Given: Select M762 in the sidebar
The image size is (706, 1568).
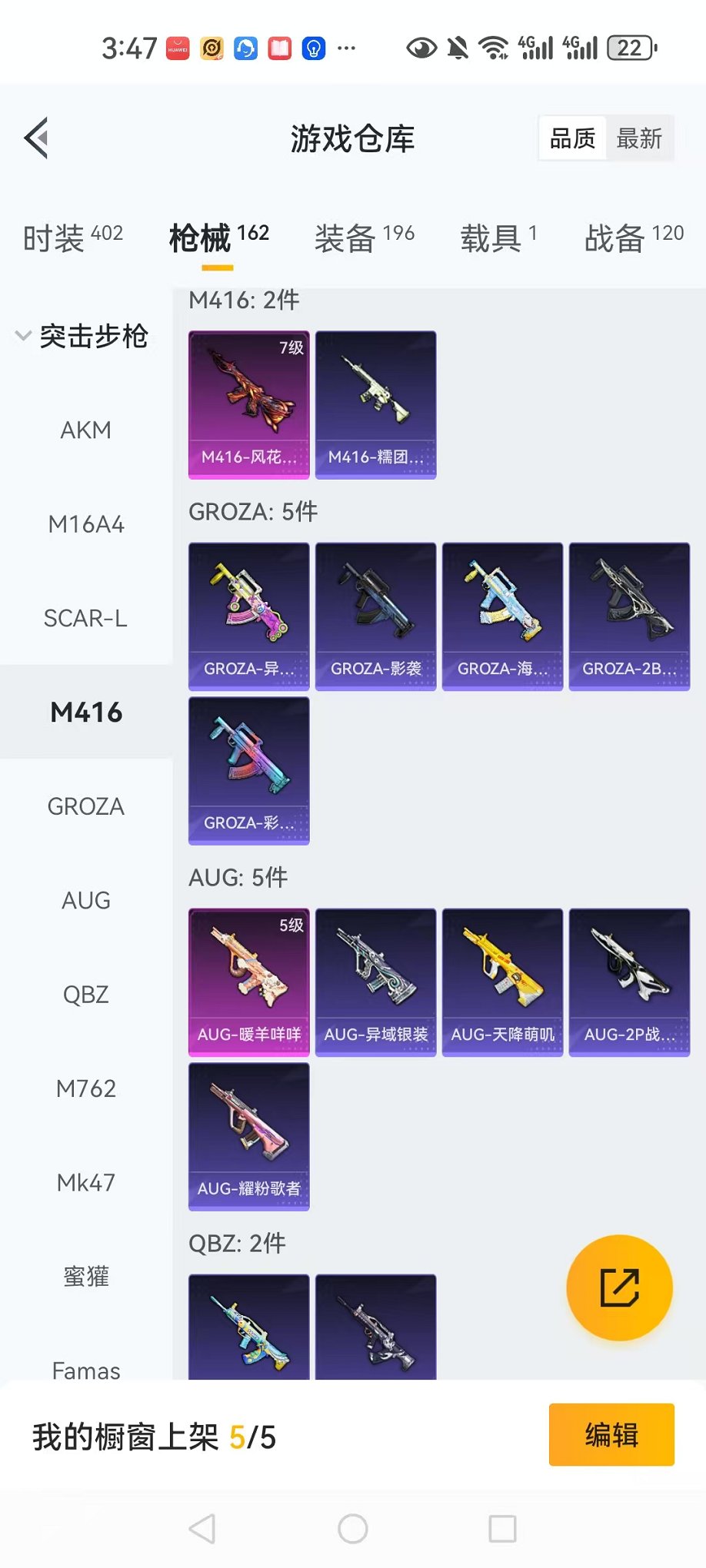Looking at the screenshot, I should coord(86,1088).
